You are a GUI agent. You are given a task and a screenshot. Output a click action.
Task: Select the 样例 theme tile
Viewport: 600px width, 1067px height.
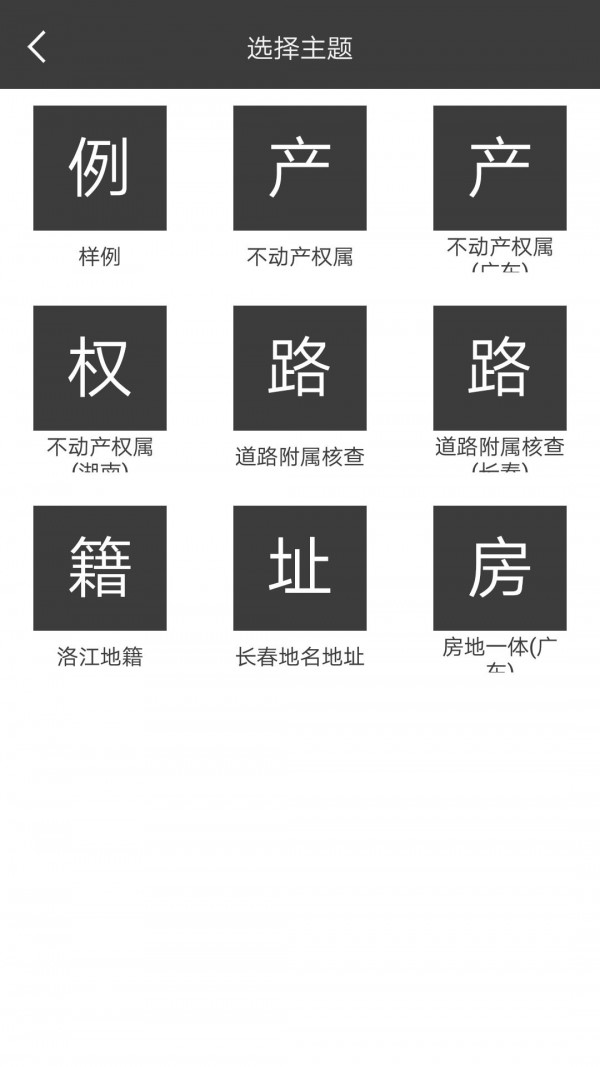point(100,168)
